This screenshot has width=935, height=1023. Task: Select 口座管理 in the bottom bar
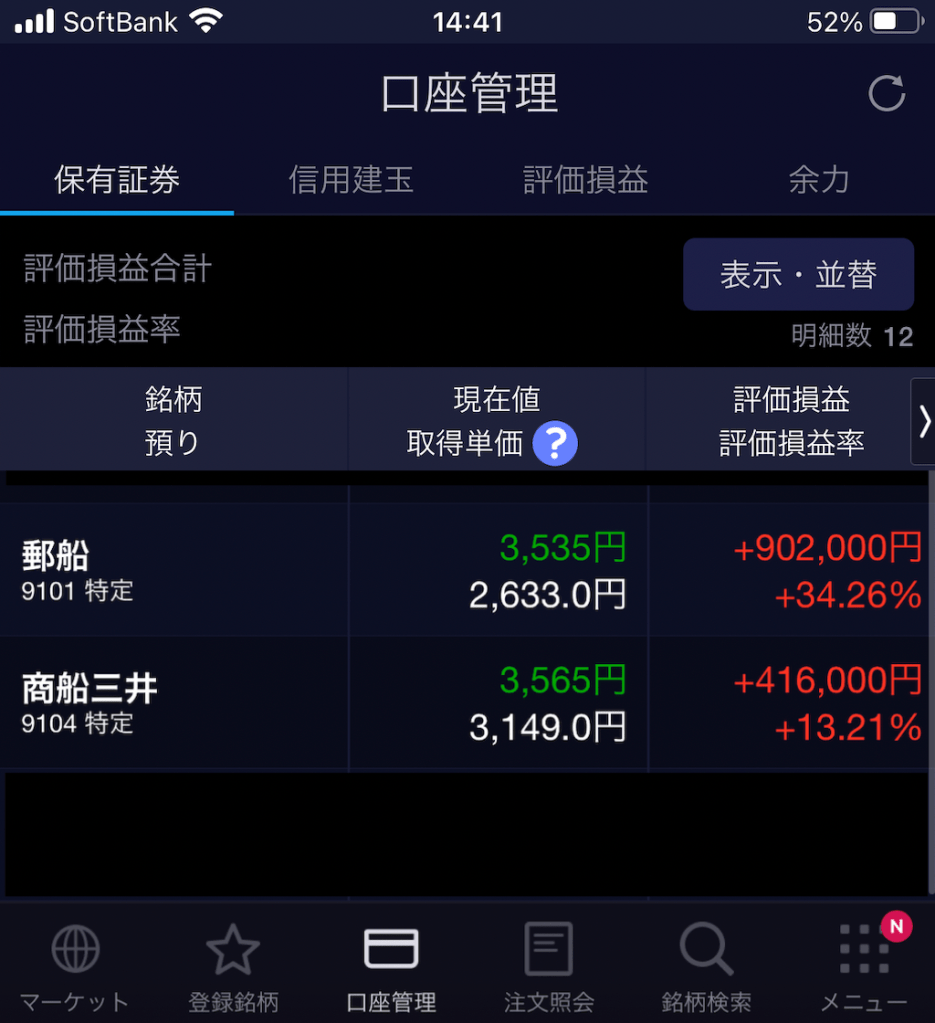click(391, 966)
